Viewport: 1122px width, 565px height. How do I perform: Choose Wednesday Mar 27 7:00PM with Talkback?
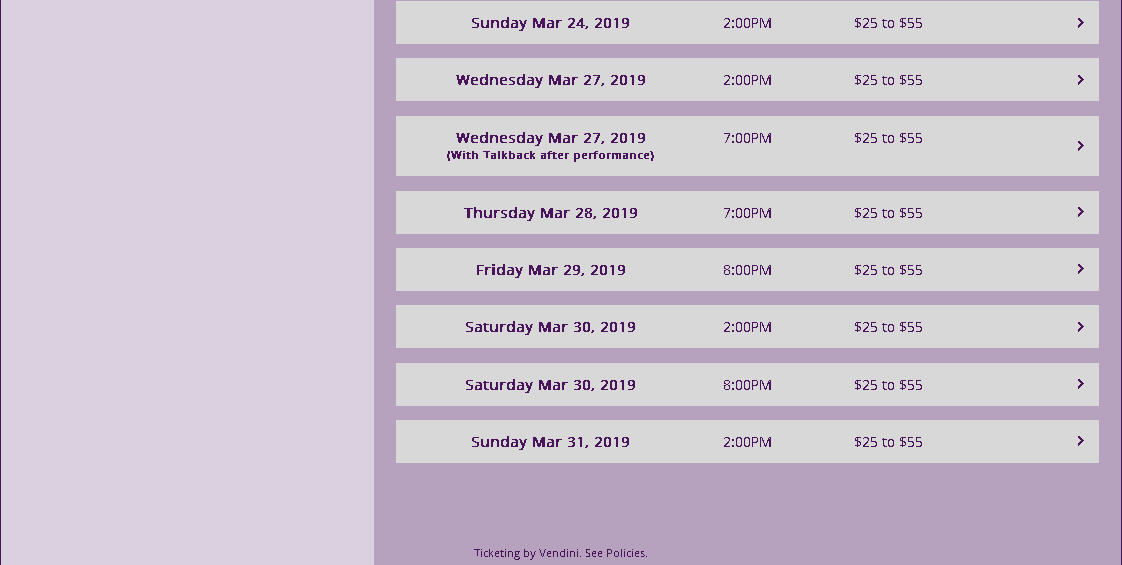click(x=747, y=146)
